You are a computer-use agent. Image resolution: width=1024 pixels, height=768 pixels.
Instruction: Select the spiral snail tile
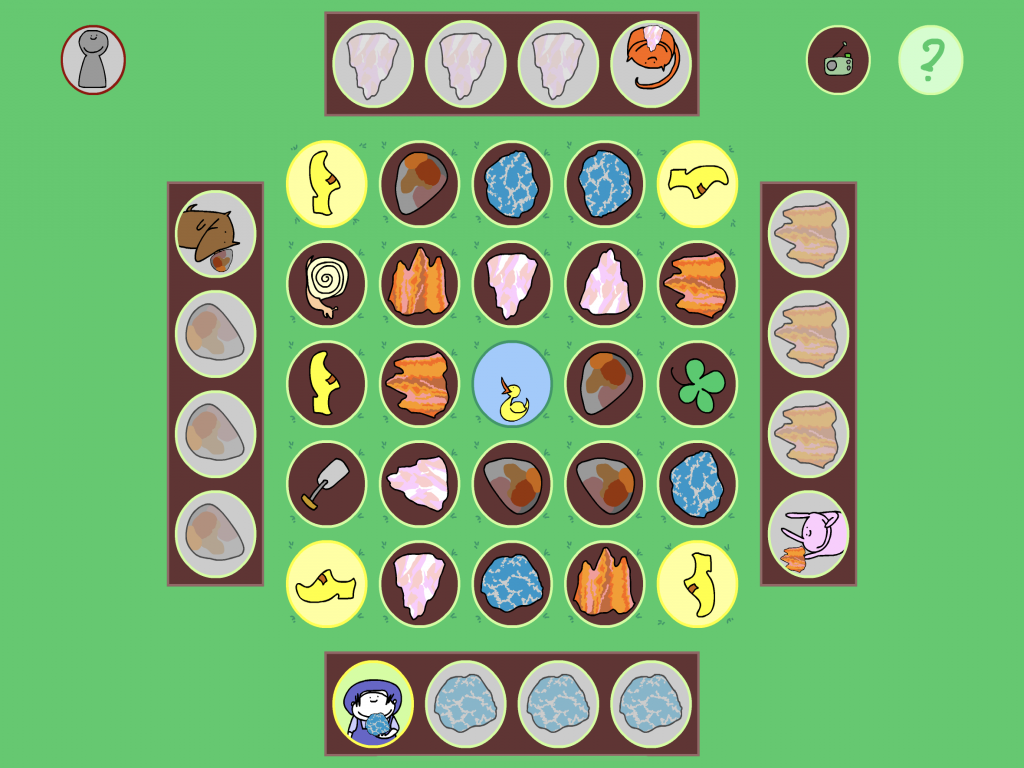(x=327, y=284)
